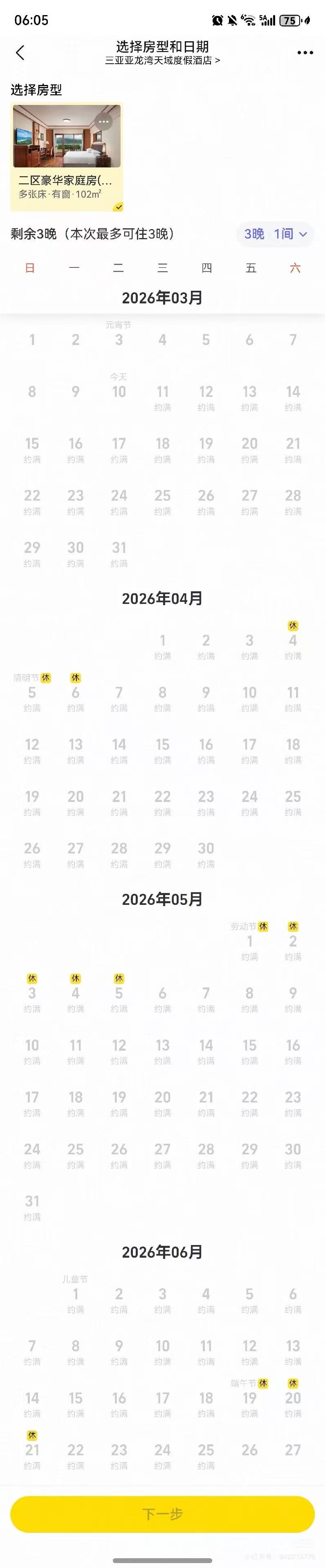Image resolution: width=325 pixels, height=1568 pixels.
Task: Choose June 27, 2026 date
Action: [x=293, y=1451]
